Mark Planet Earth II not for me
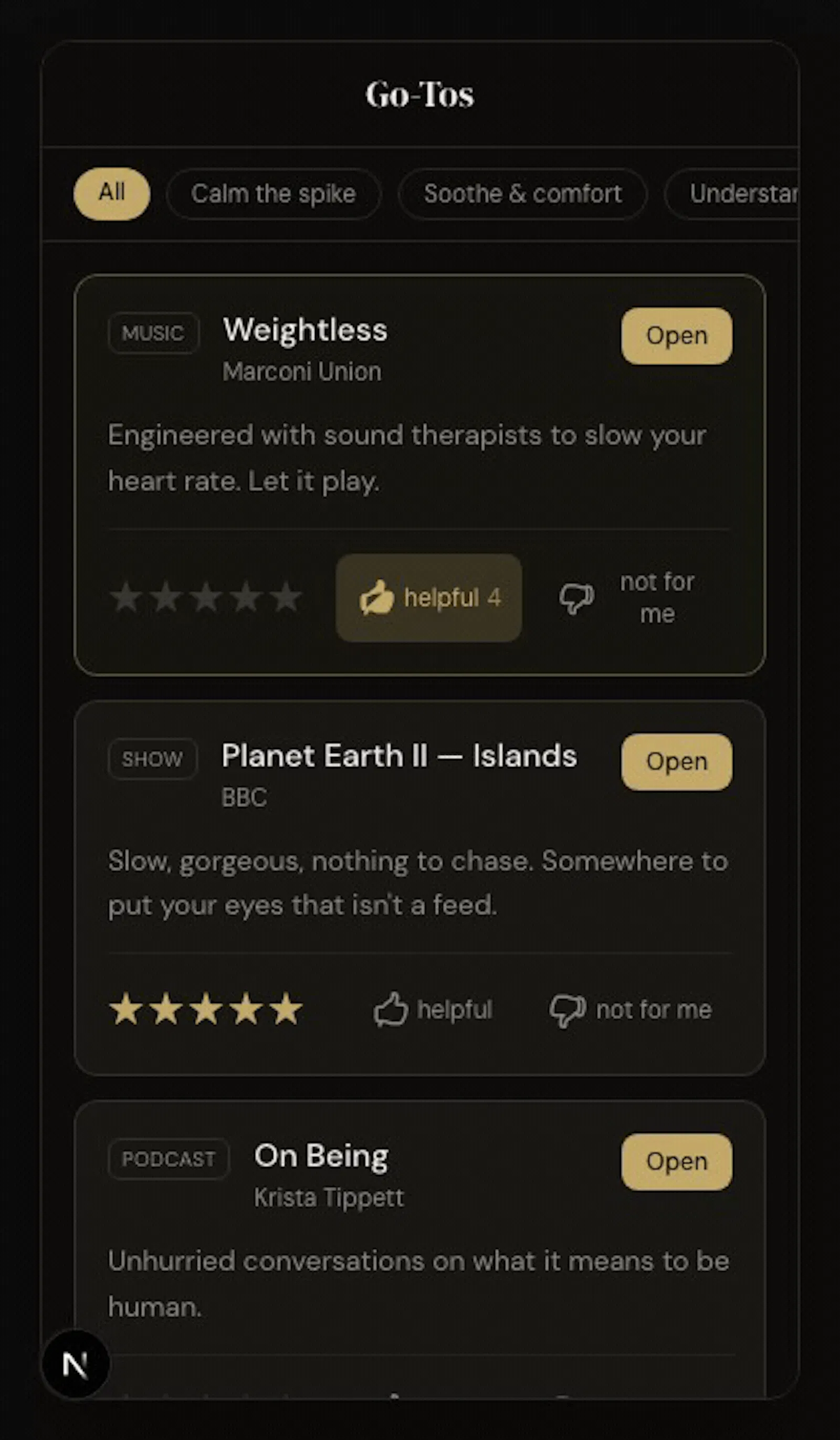840x1440 pixels. click(x=631, y=1010)
